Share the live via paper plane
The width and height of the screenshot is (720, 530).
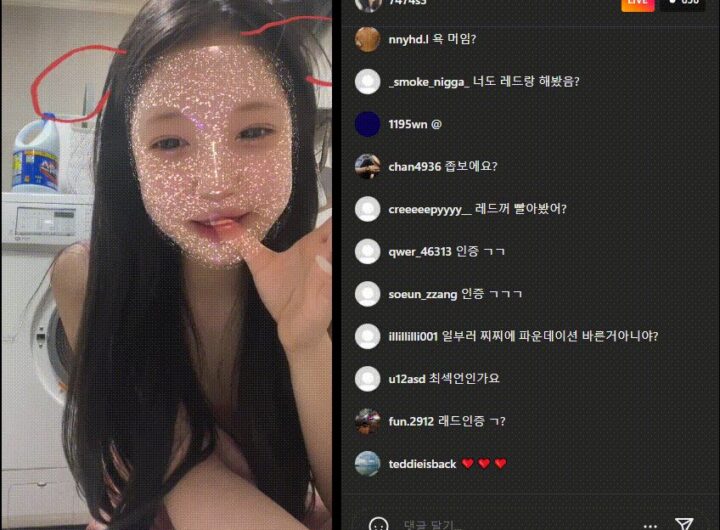pyautogui.click(x=684, y=524)
